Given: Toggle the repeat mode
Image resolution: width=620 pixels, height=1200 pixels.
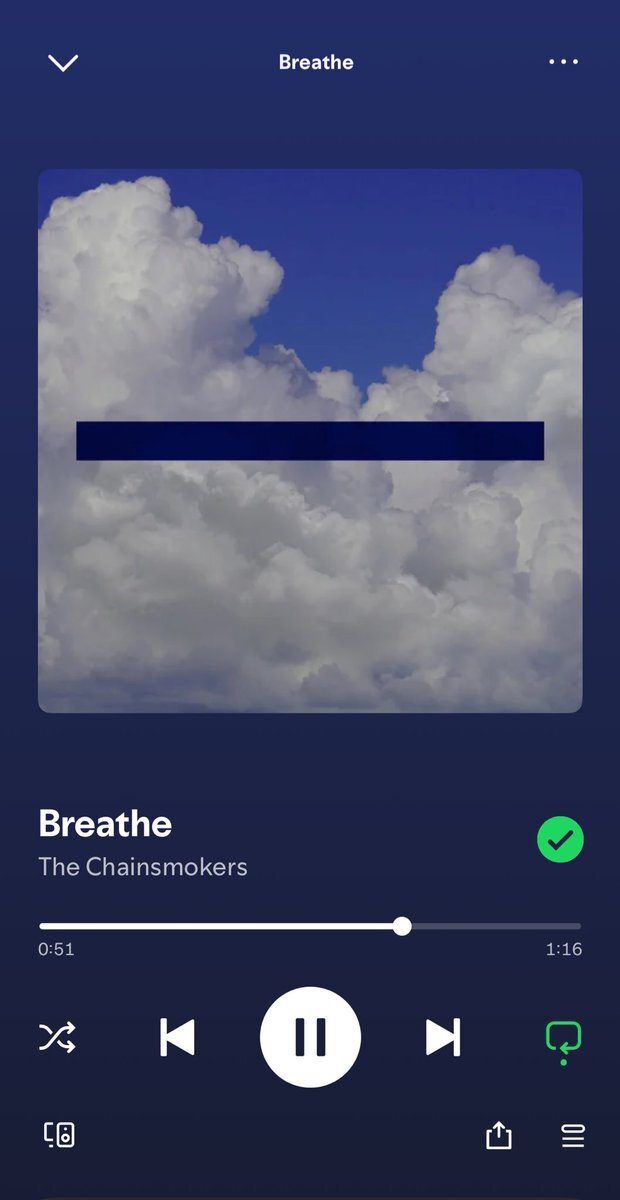Looking at the screenshot, I should coord(563,1037).
